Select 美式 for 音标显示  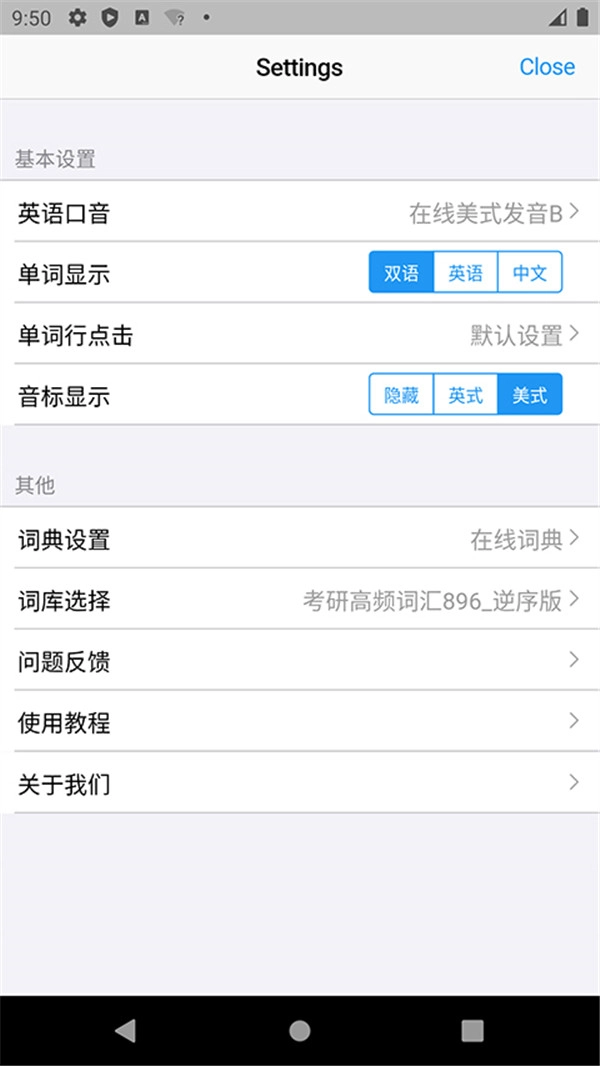coord(530,394)
